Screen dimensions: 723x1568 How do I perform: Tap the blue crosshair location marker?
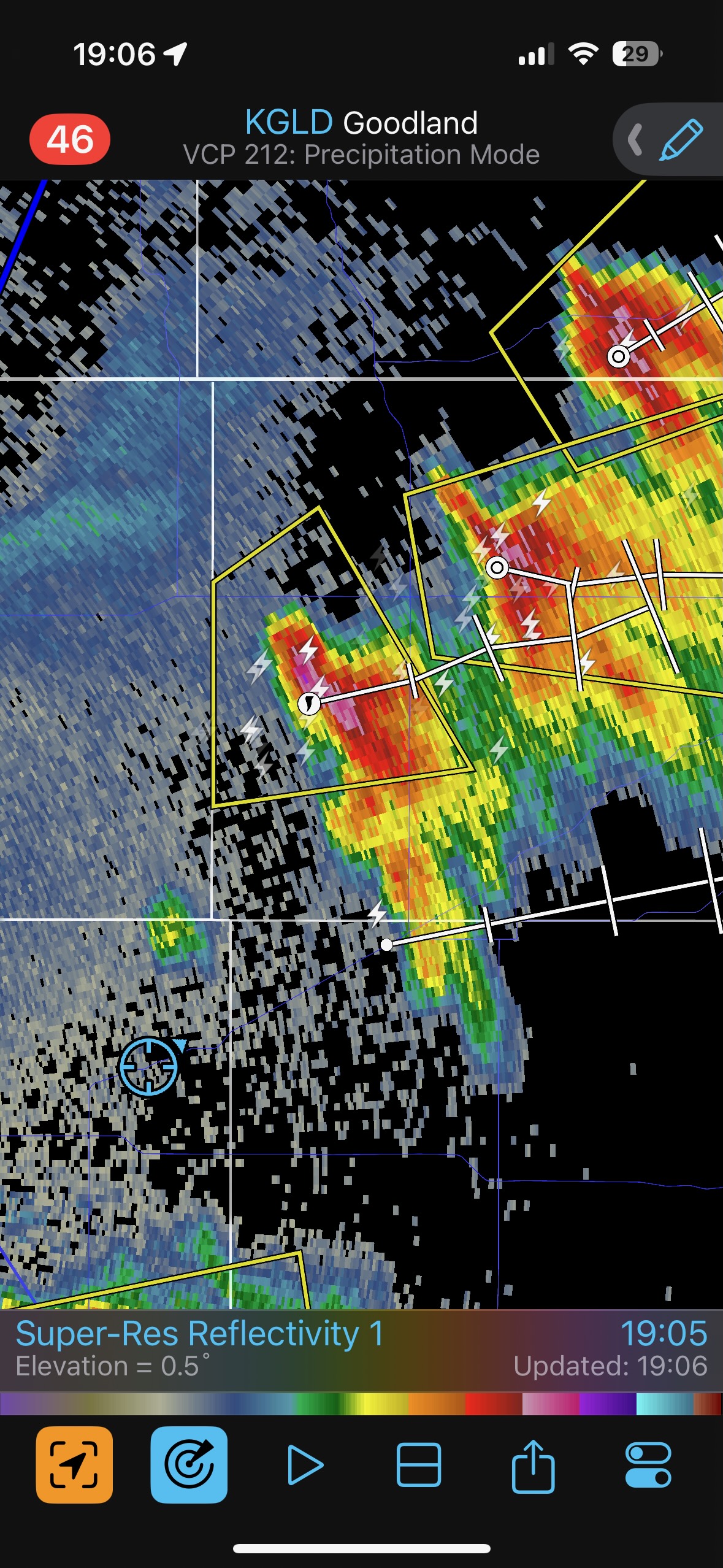[x=148, y=1066]
